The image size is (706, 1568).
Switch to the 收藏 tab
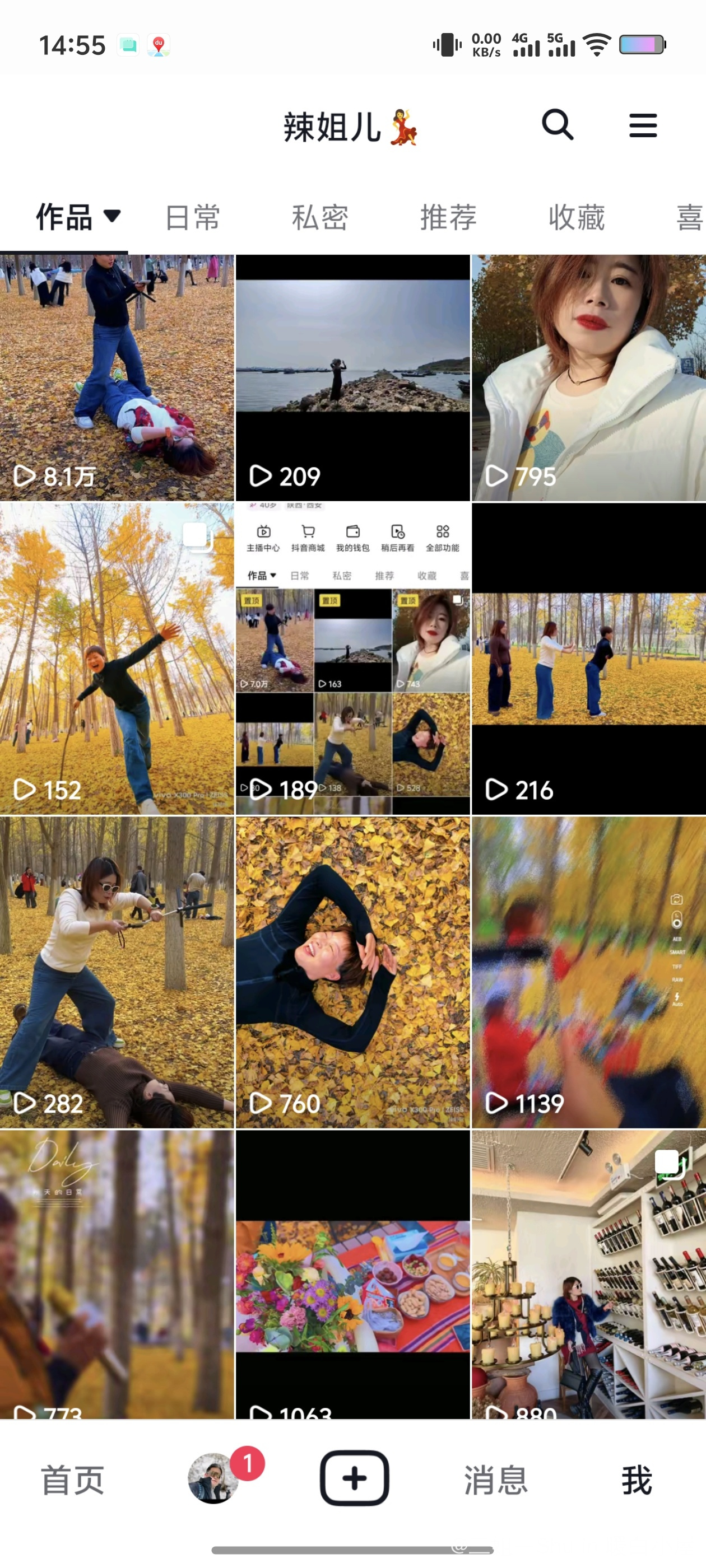[576, 217]
